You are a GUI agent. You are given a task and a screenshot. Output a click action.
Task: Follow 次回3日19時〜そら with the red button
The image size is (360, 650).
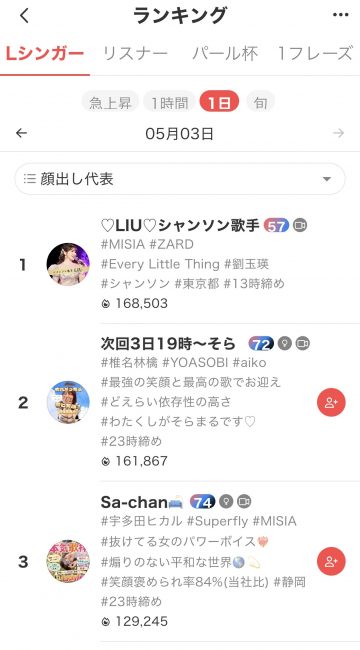point(331,403)
